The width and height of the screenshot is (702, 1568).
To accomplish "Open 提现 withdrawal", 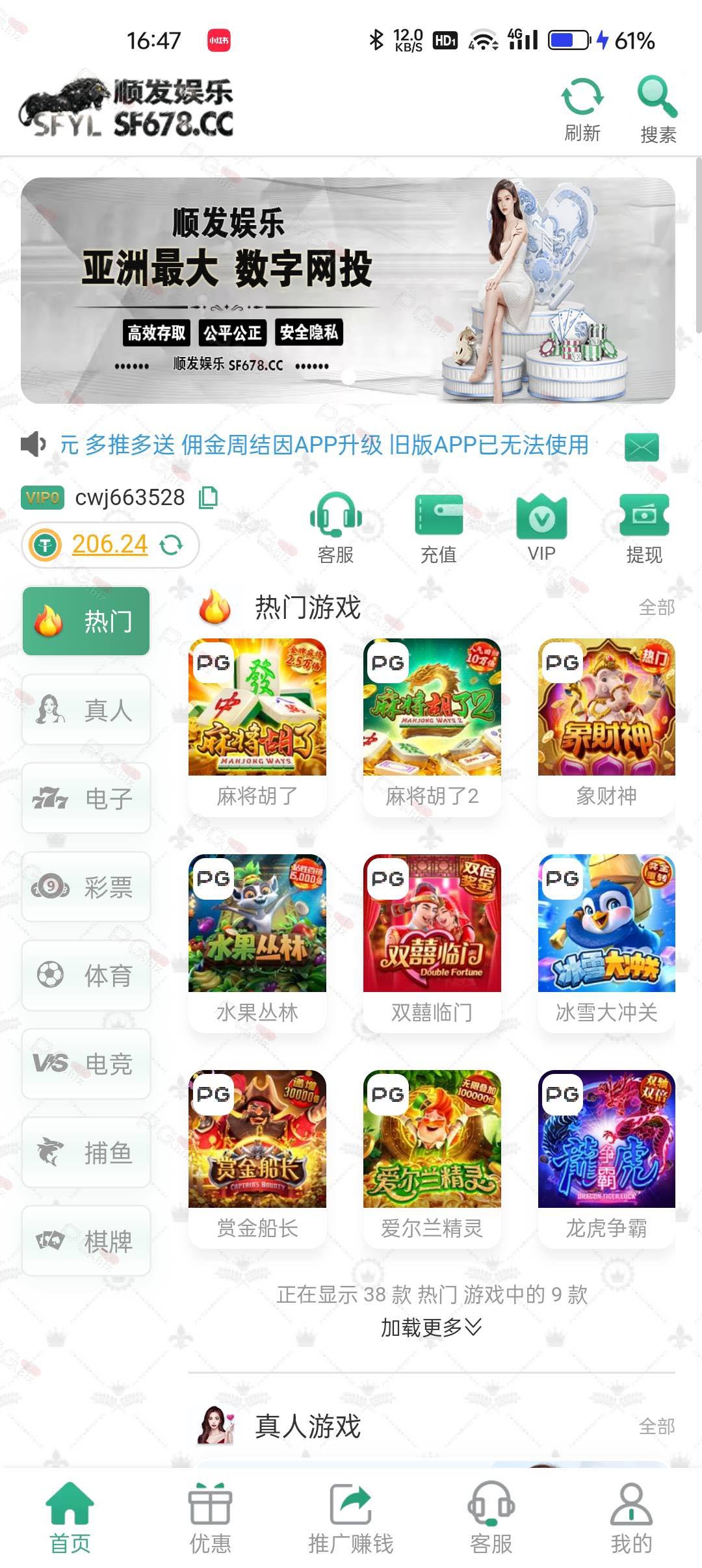I will coord(644,528).
